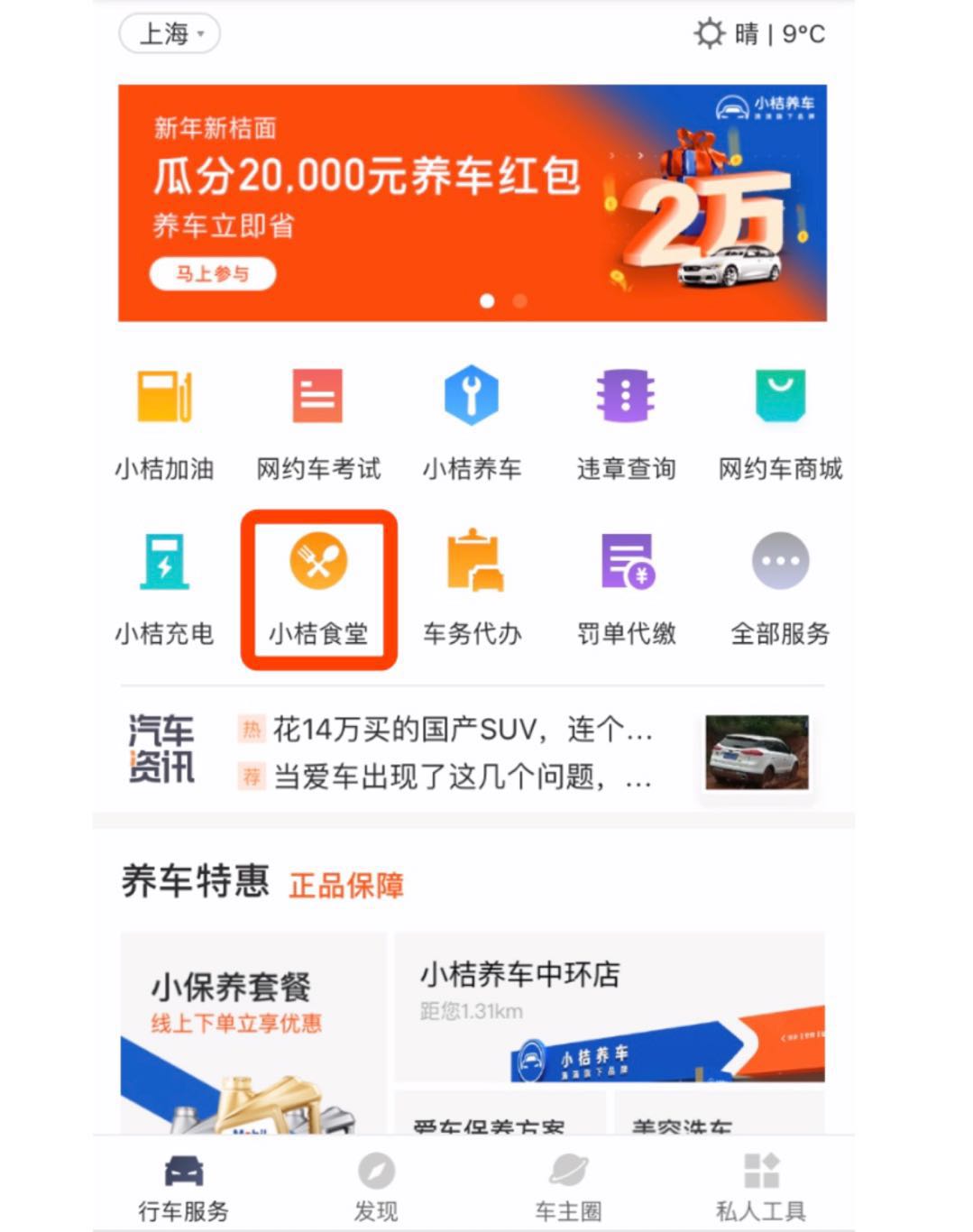Screen dimensions: 973x1232
Task: Open 小桔加油 service
Action: point(164,421)
